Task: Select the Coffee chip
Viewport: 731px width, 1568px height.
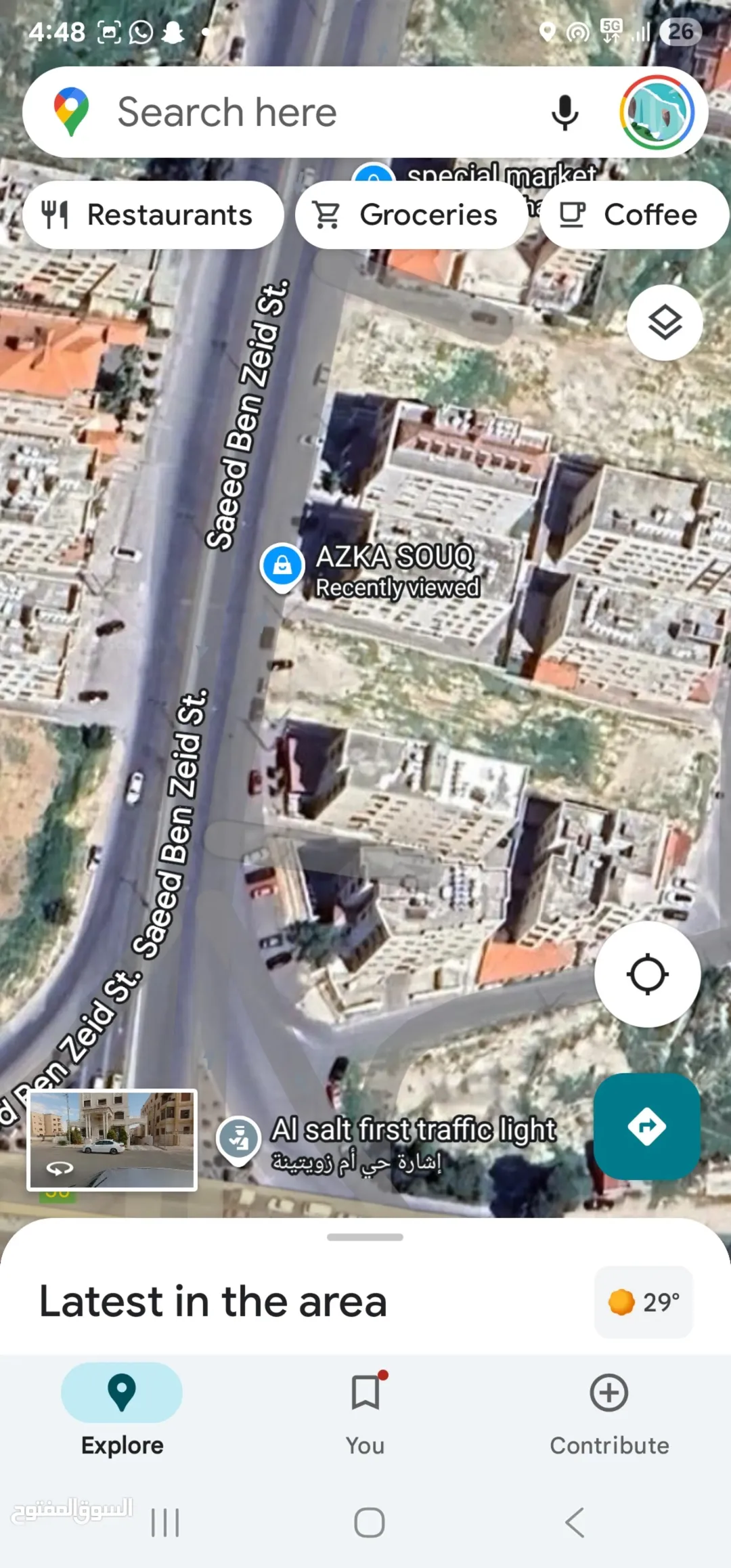Action: (634, 215)
